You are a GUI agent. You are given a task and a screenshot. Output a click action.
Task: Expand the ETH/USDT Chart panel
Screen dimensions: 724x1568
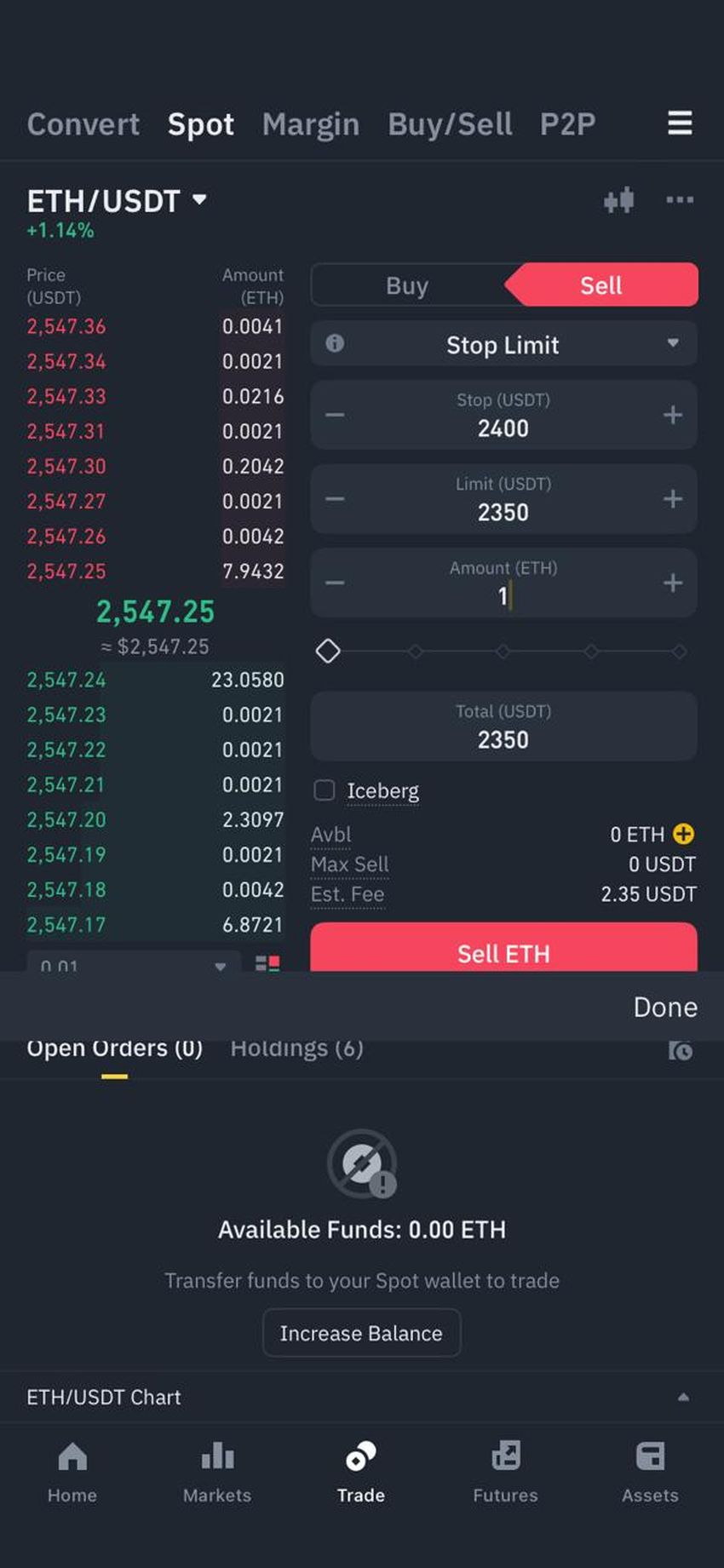[682, 1398]
